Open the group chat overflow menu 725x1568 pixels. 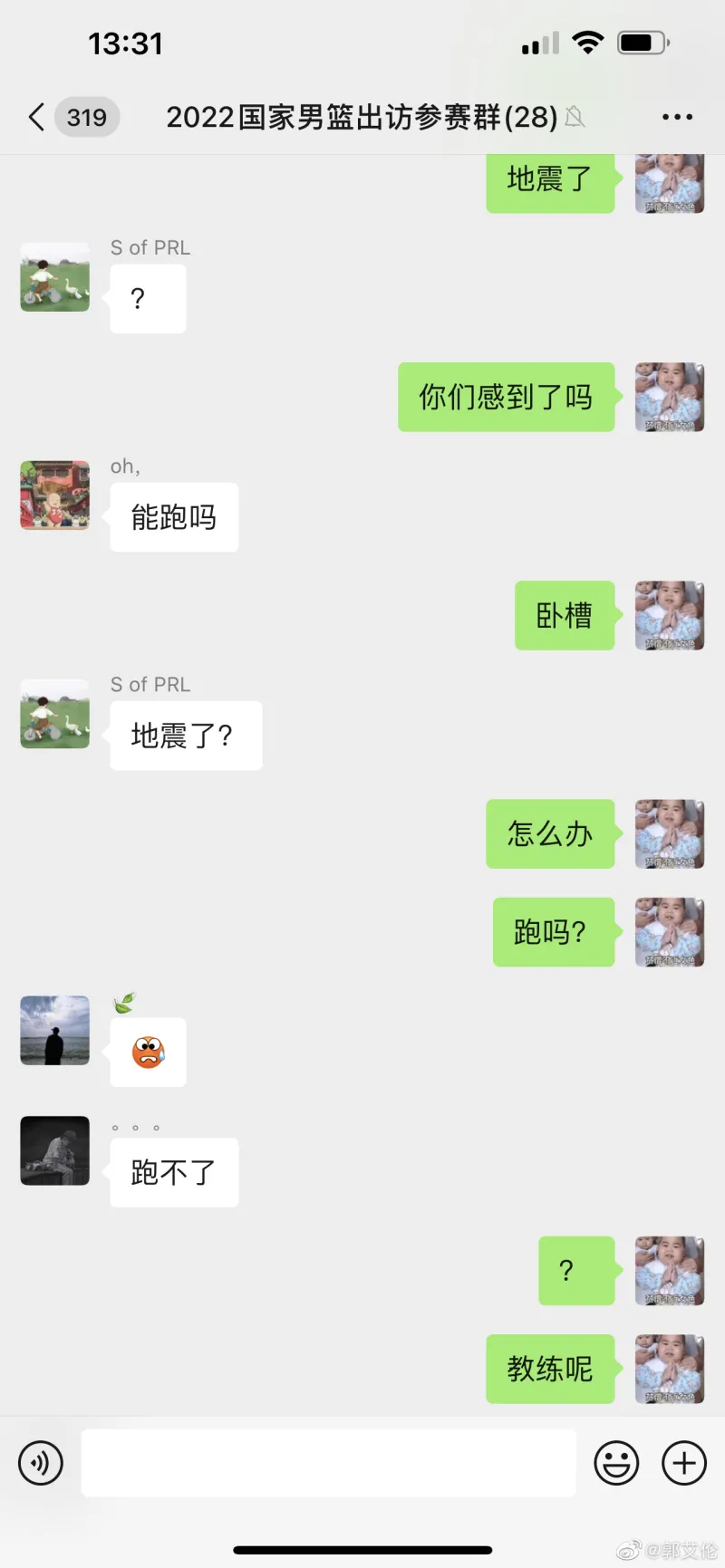pyautogui.click(x=677, y=117)
